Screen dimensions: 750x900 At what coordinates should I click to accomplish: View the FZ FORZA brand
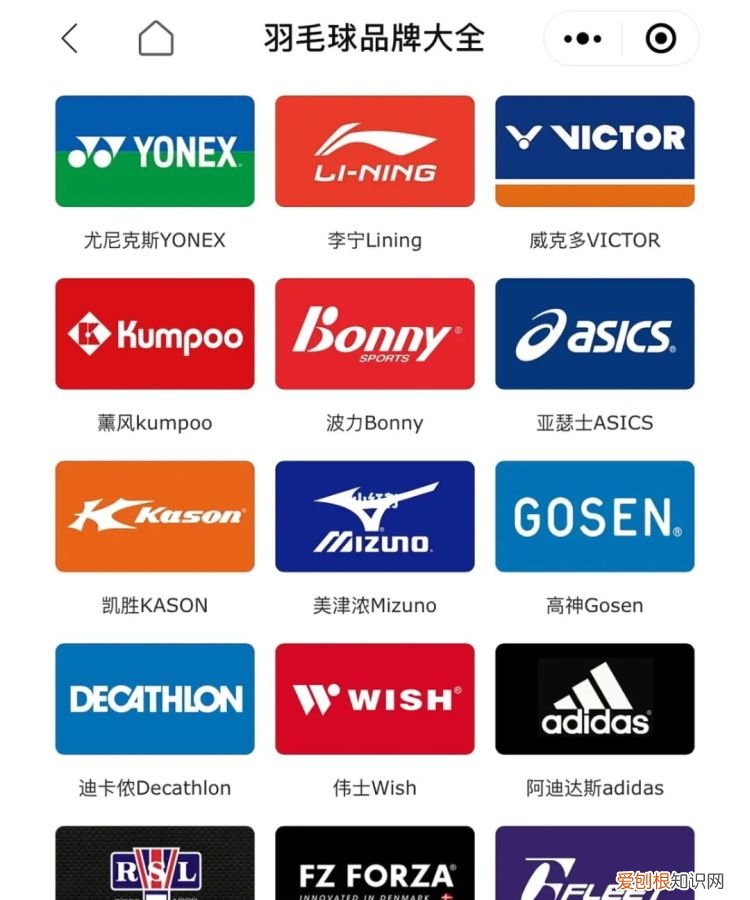(375, 862)
